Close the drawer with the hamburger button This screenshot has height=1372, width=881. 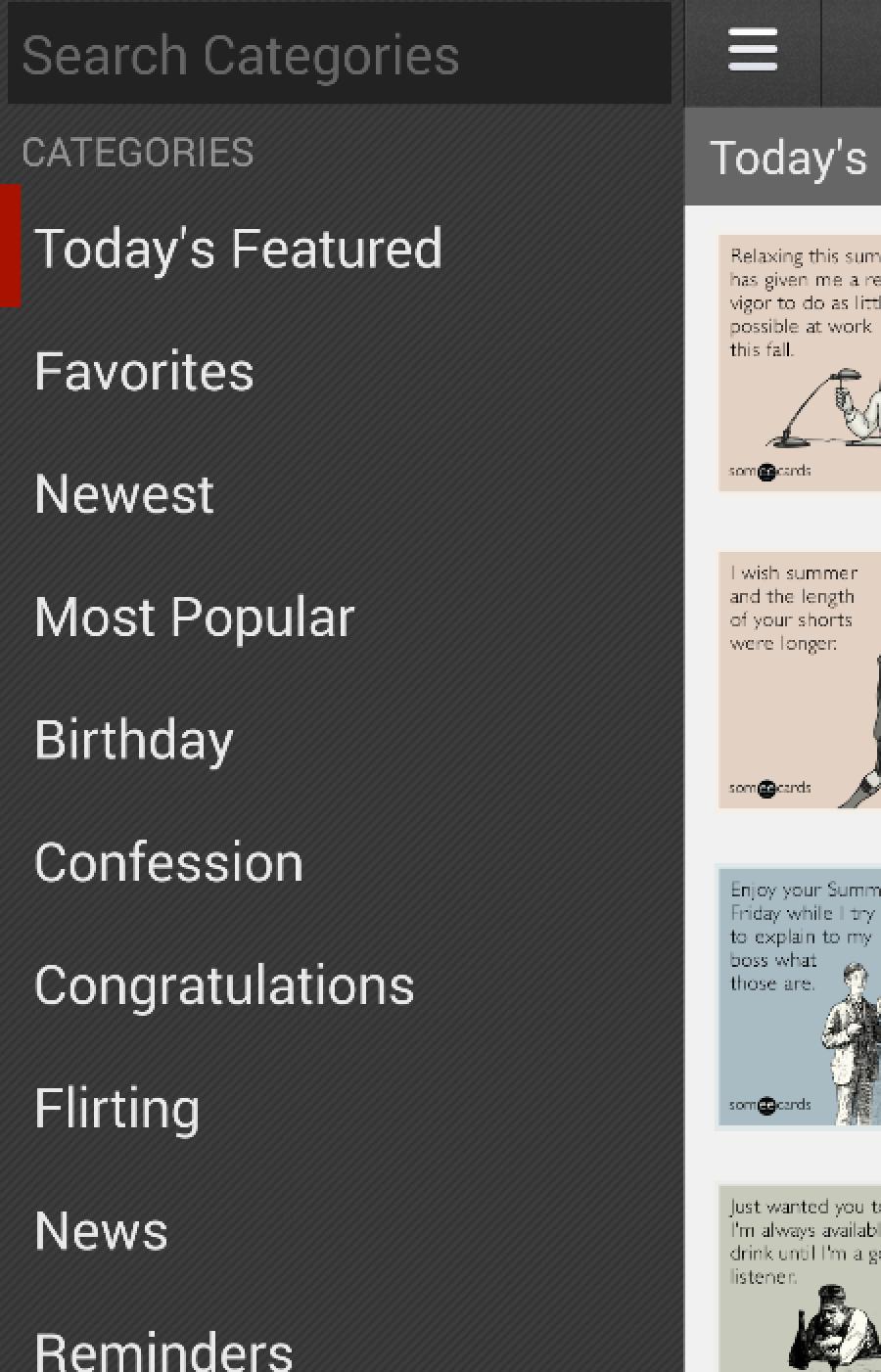pos(753,51)
